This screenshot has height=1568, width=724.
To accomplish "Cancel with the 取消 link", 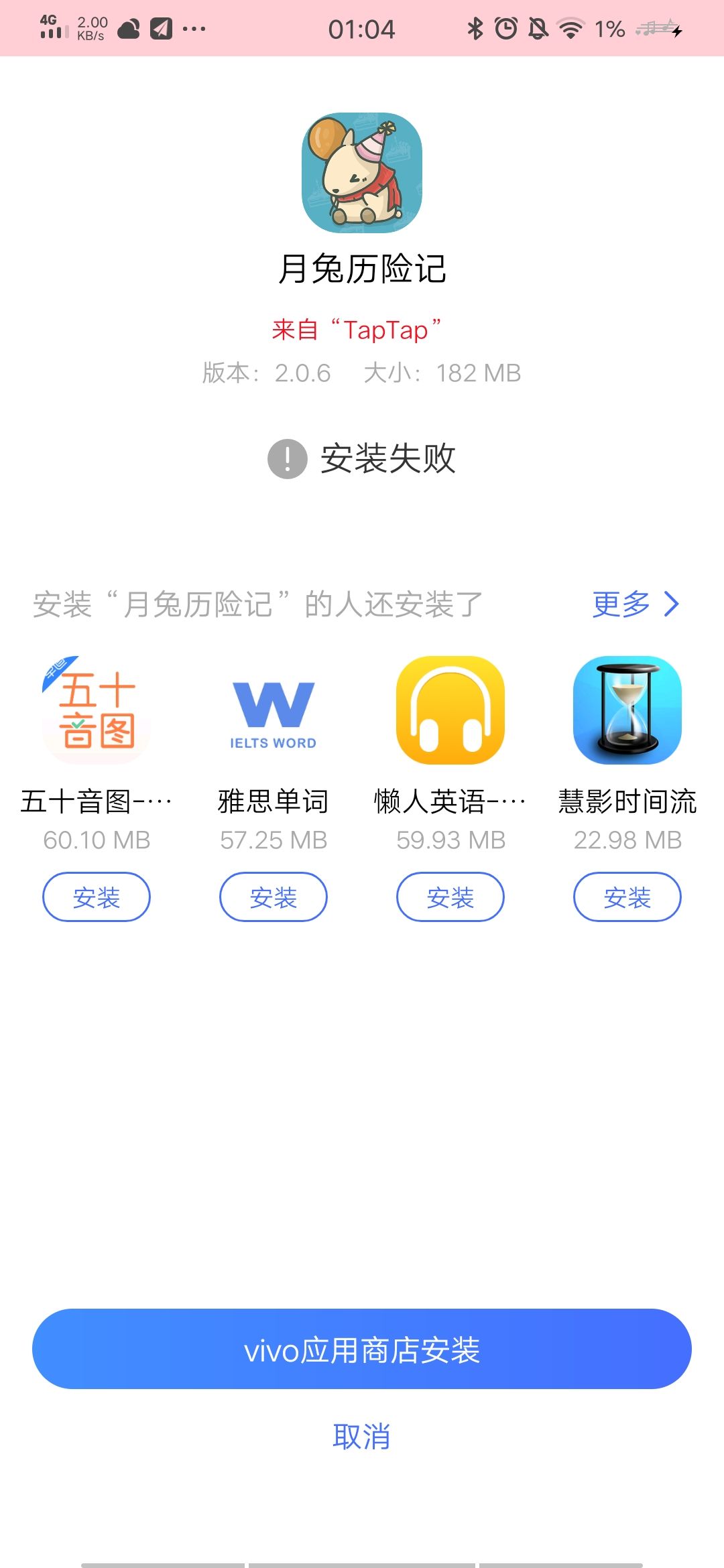I will click(x=362, y=1436).
